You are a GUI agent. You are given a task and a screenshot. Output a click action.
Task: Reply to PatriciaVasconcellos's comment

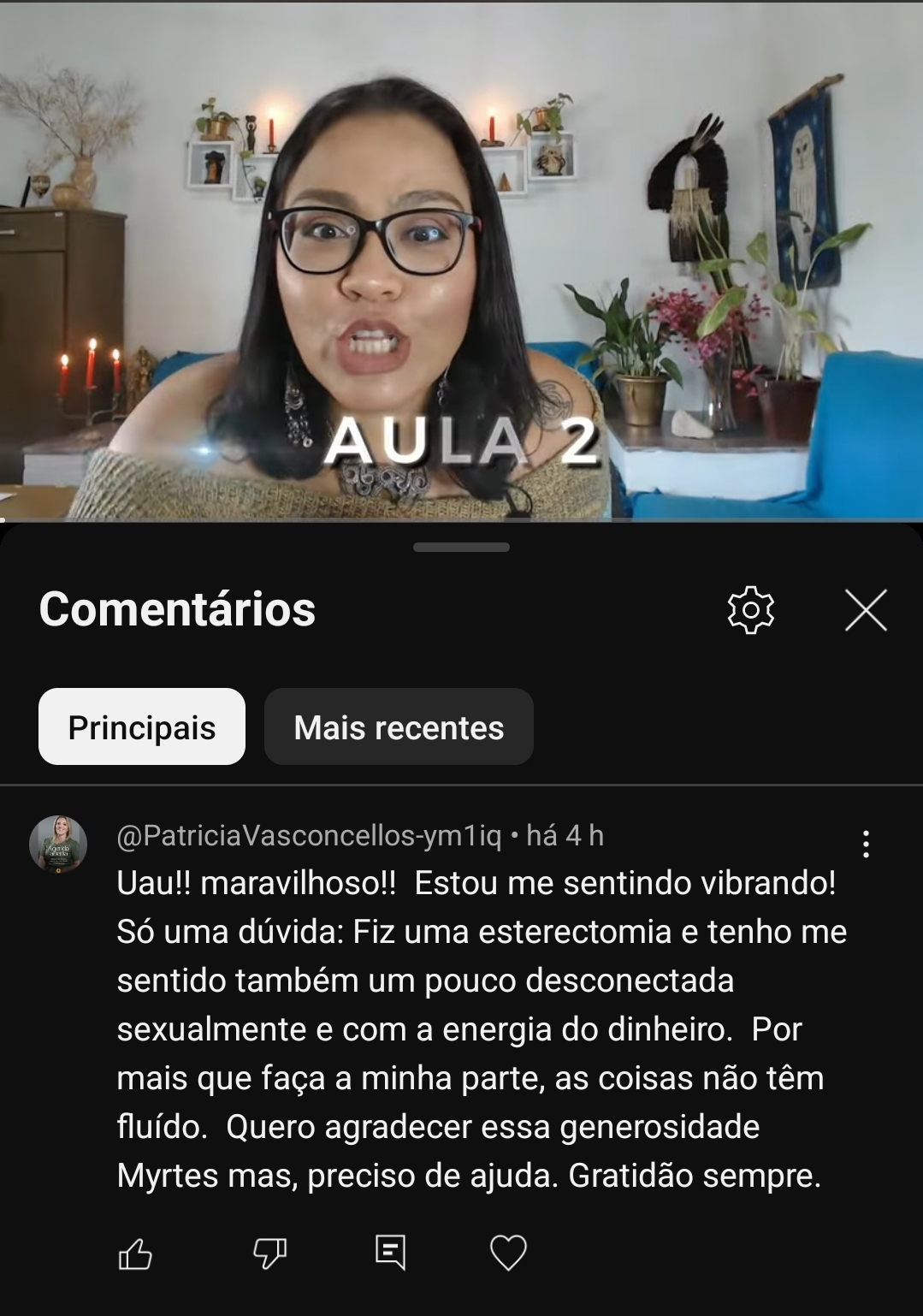390,1253
